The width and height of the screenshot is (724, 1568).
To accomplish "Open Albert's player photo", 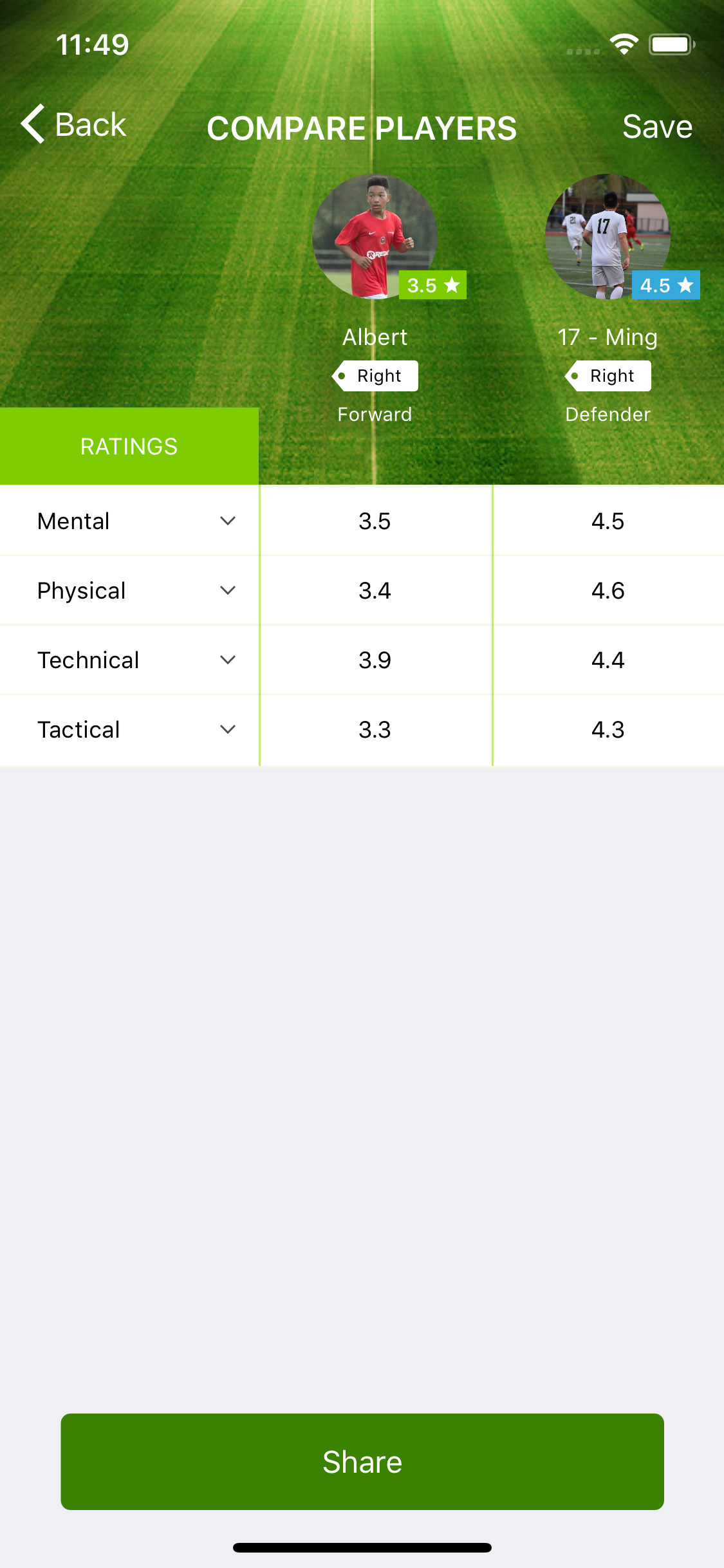I will tap(375, 236).
